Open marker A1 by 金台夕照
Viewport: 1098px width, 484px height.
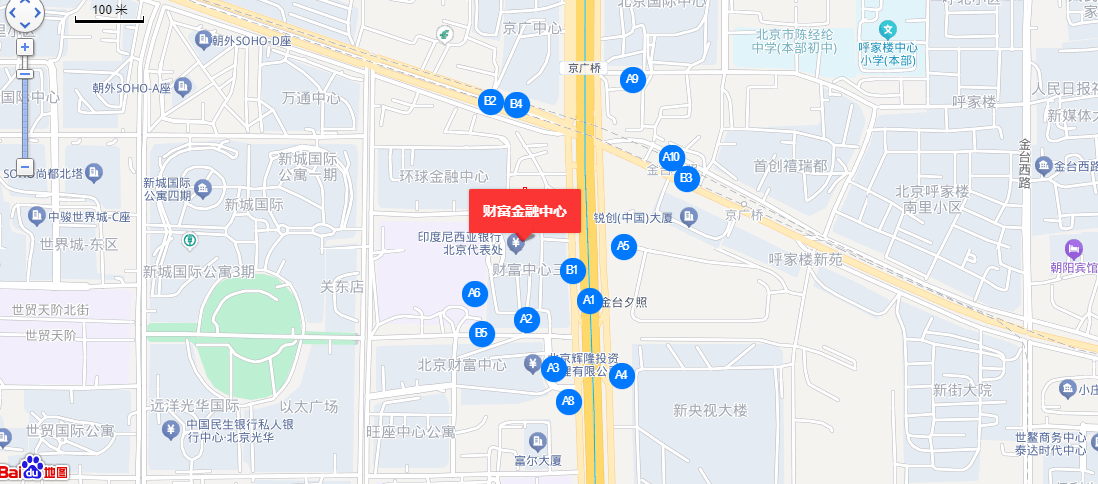tap(590, 299)
